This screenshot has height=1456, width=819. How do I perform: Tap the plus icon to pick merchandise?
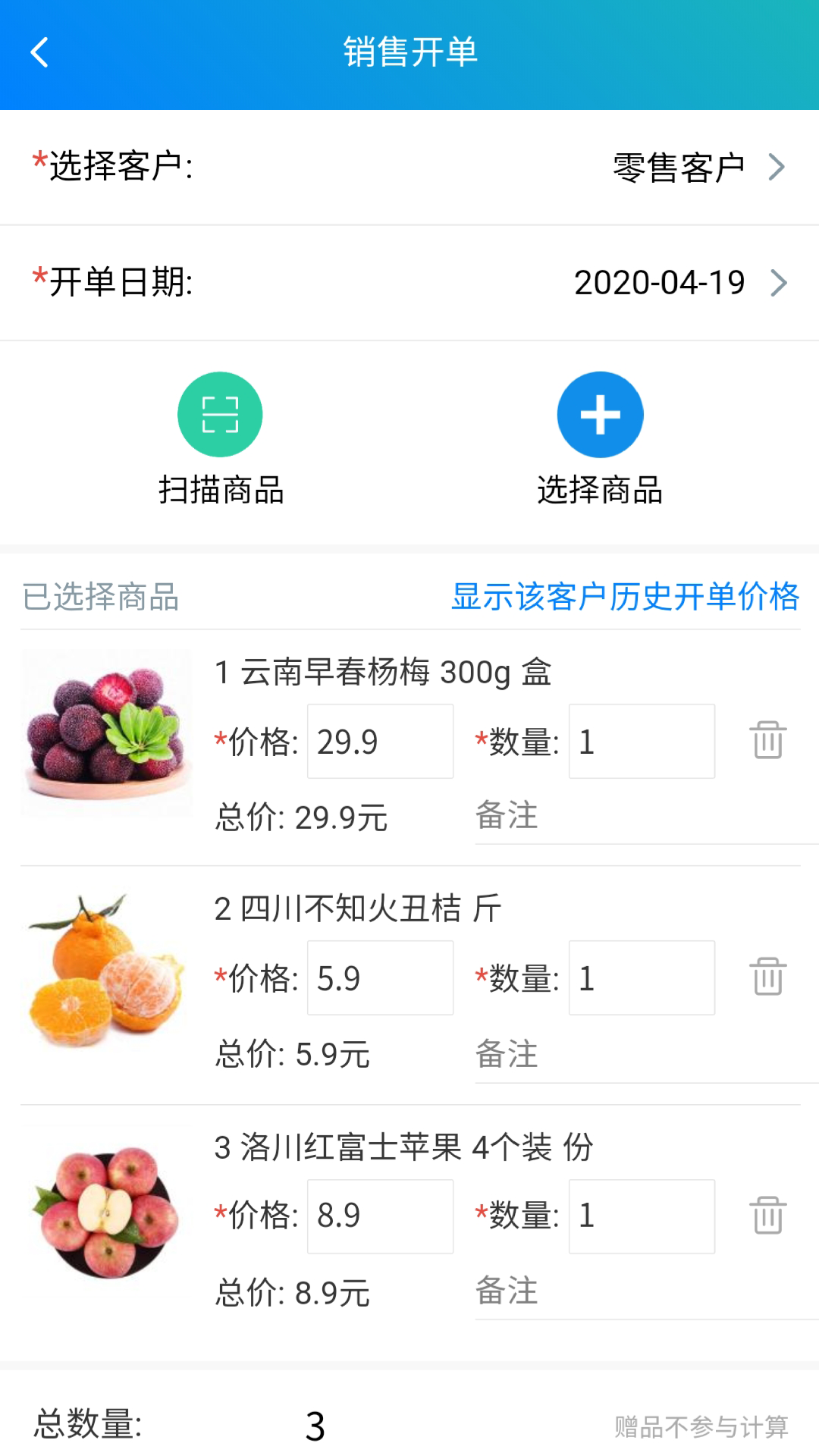(600, 414)
